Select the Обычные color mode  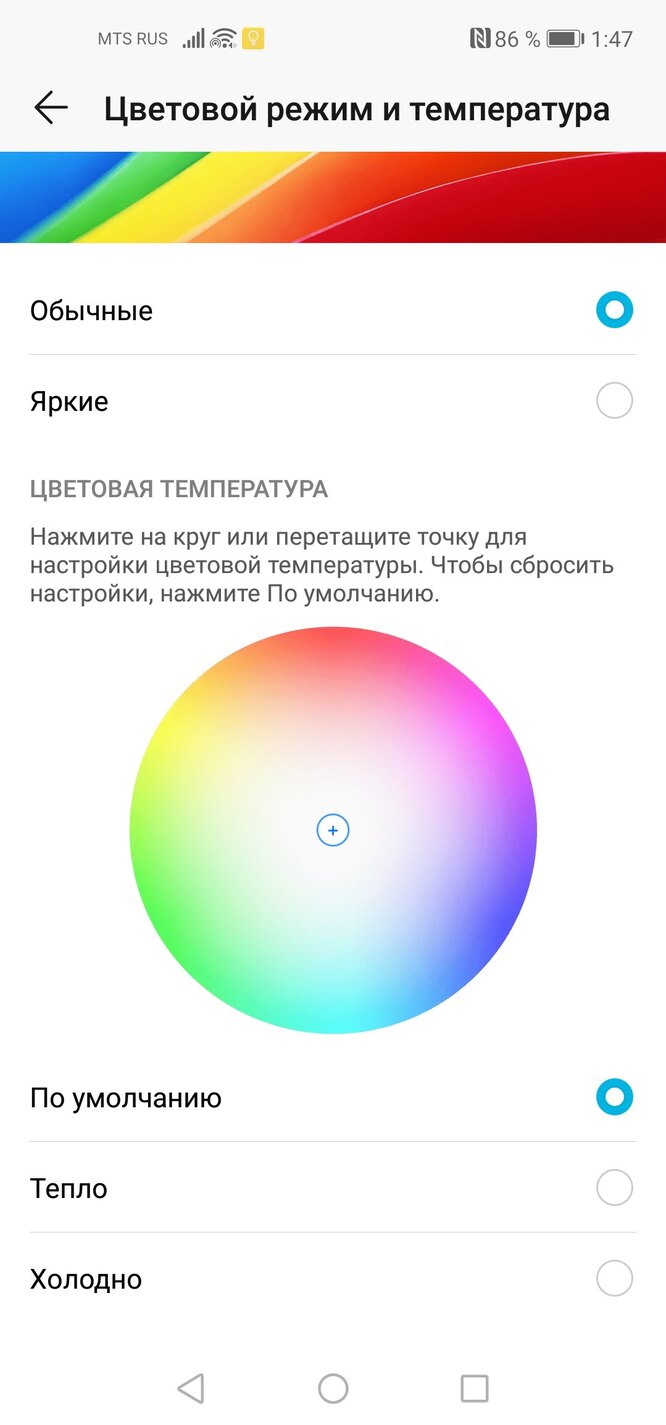coord(333,311)
